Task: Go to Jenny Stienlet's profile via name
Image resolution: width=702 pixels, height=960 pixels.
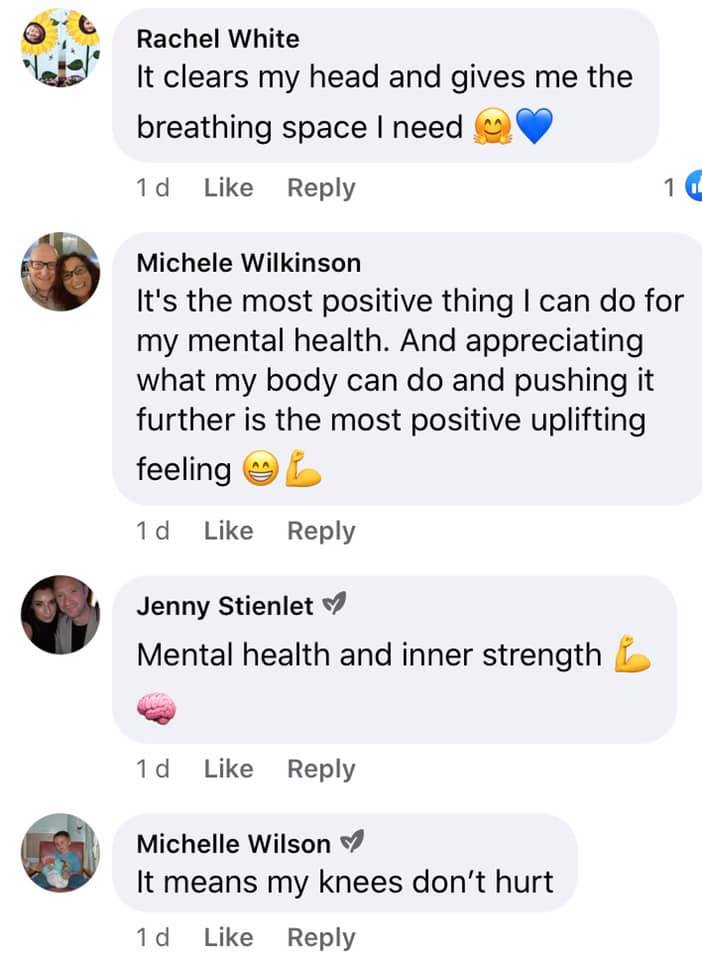Action: pyautogui.click(x=225, y=606)
